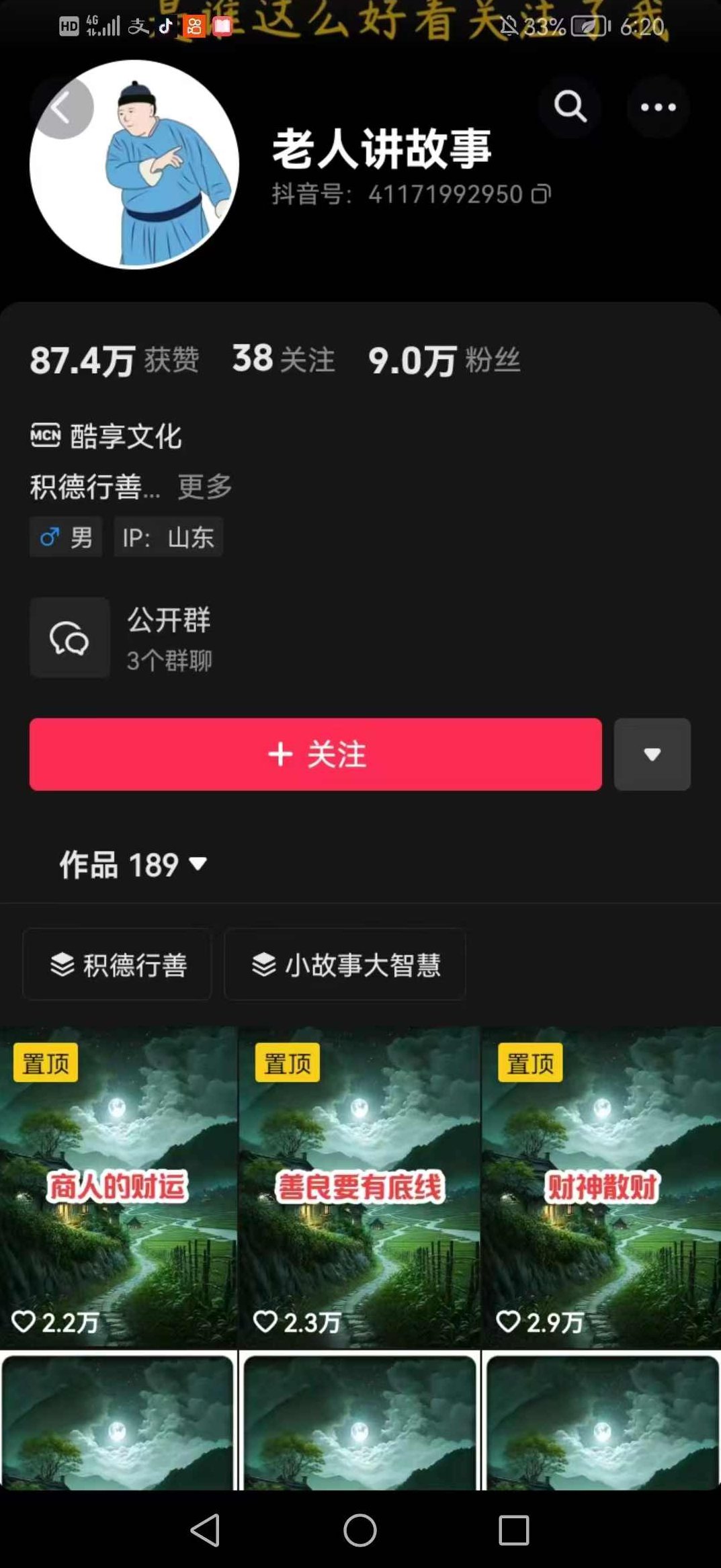Tap the back arrow to leave the profile

point(64,108)
